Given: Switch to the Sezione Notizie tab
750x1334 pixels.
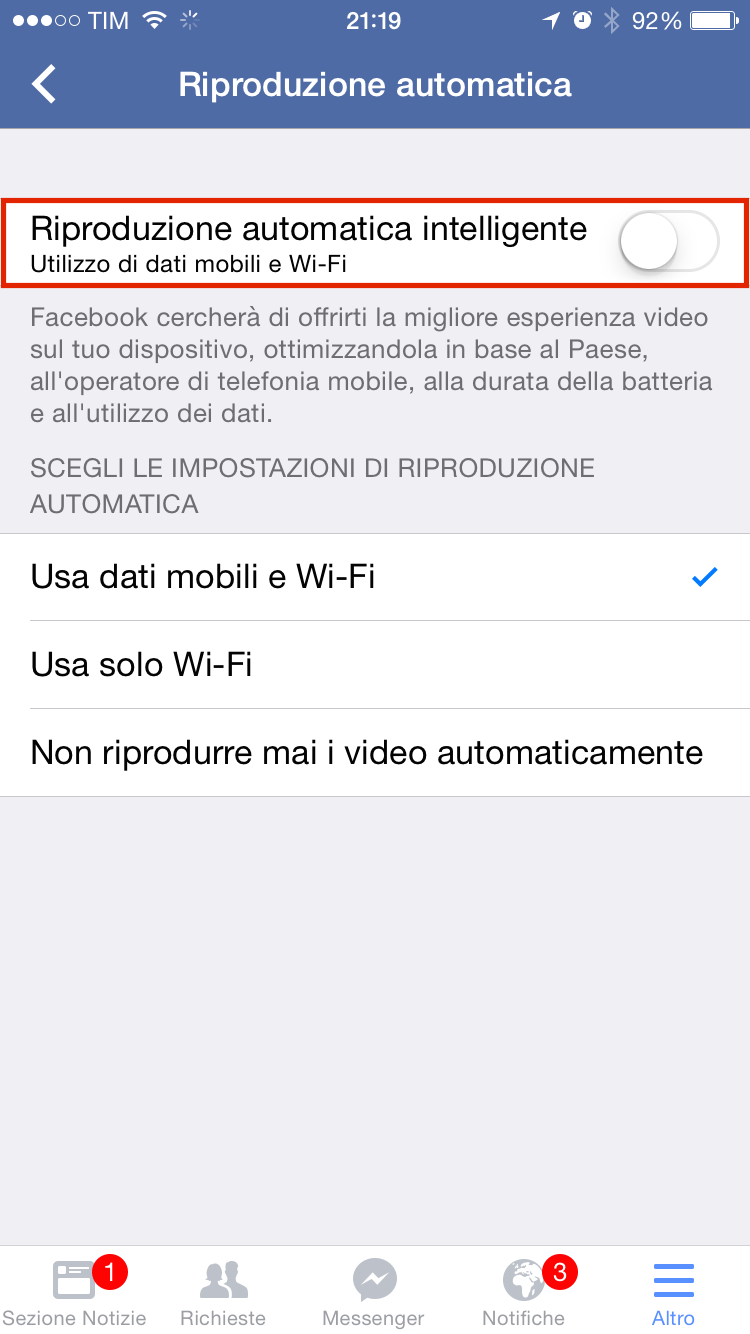Looking at the screenshot, I should point(74,1291).
